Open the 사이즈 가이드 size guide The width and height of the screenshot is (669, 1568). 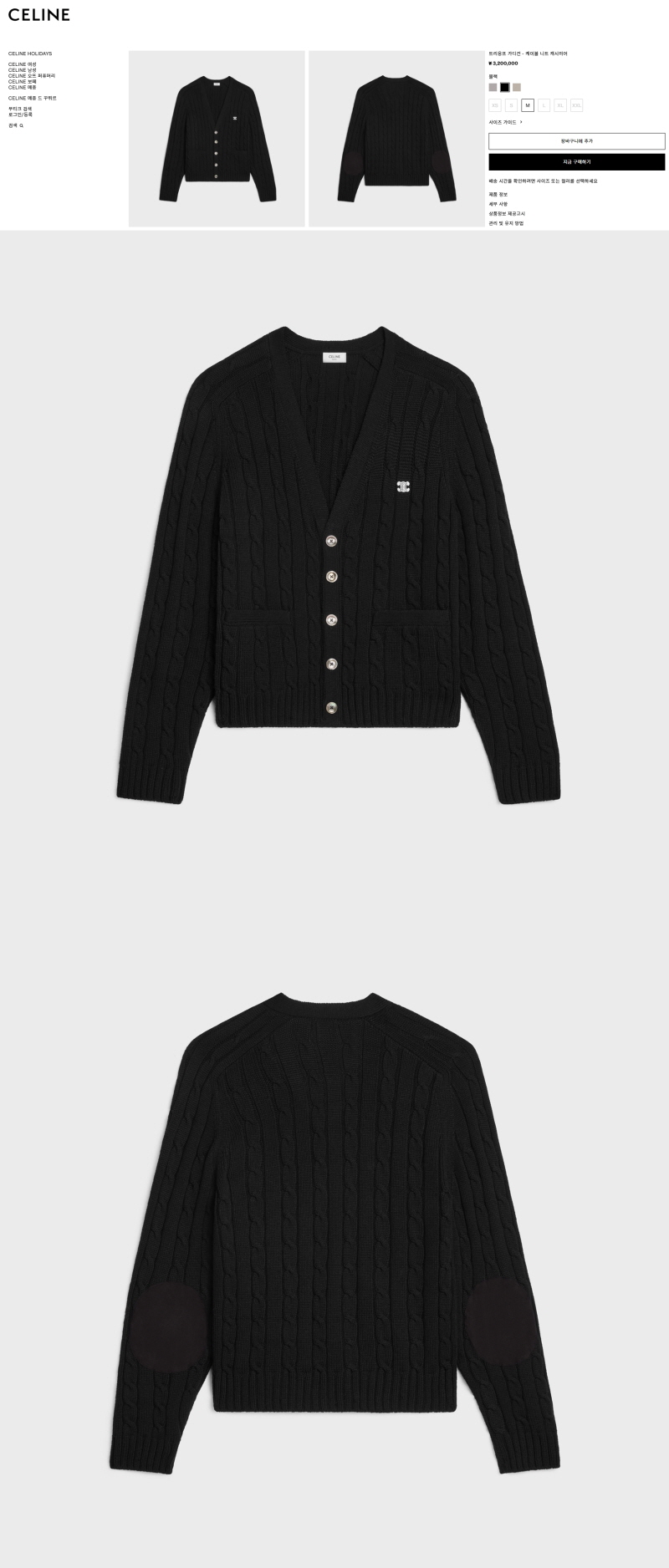point(505,122)
